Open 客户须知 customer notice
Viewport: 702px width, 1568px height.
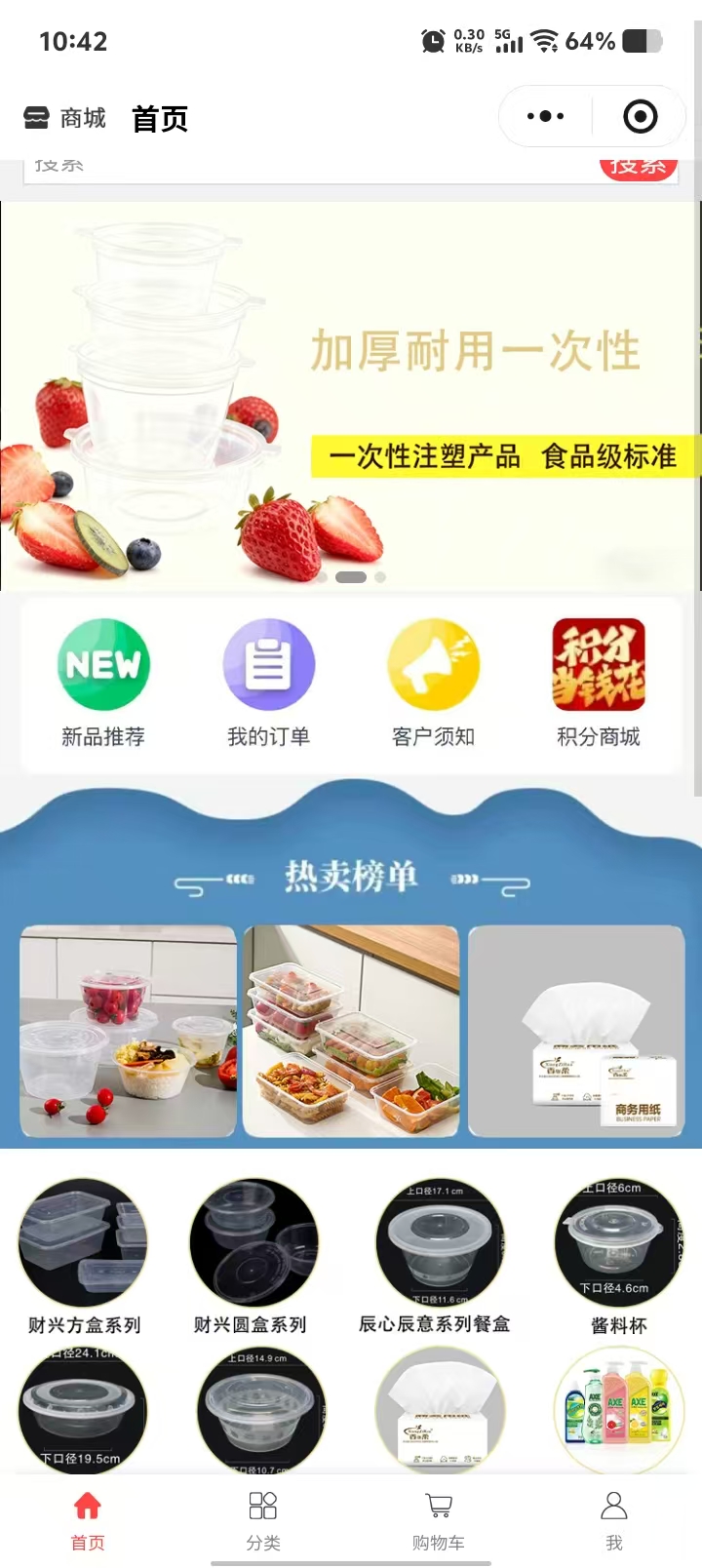tap(434, 683)
